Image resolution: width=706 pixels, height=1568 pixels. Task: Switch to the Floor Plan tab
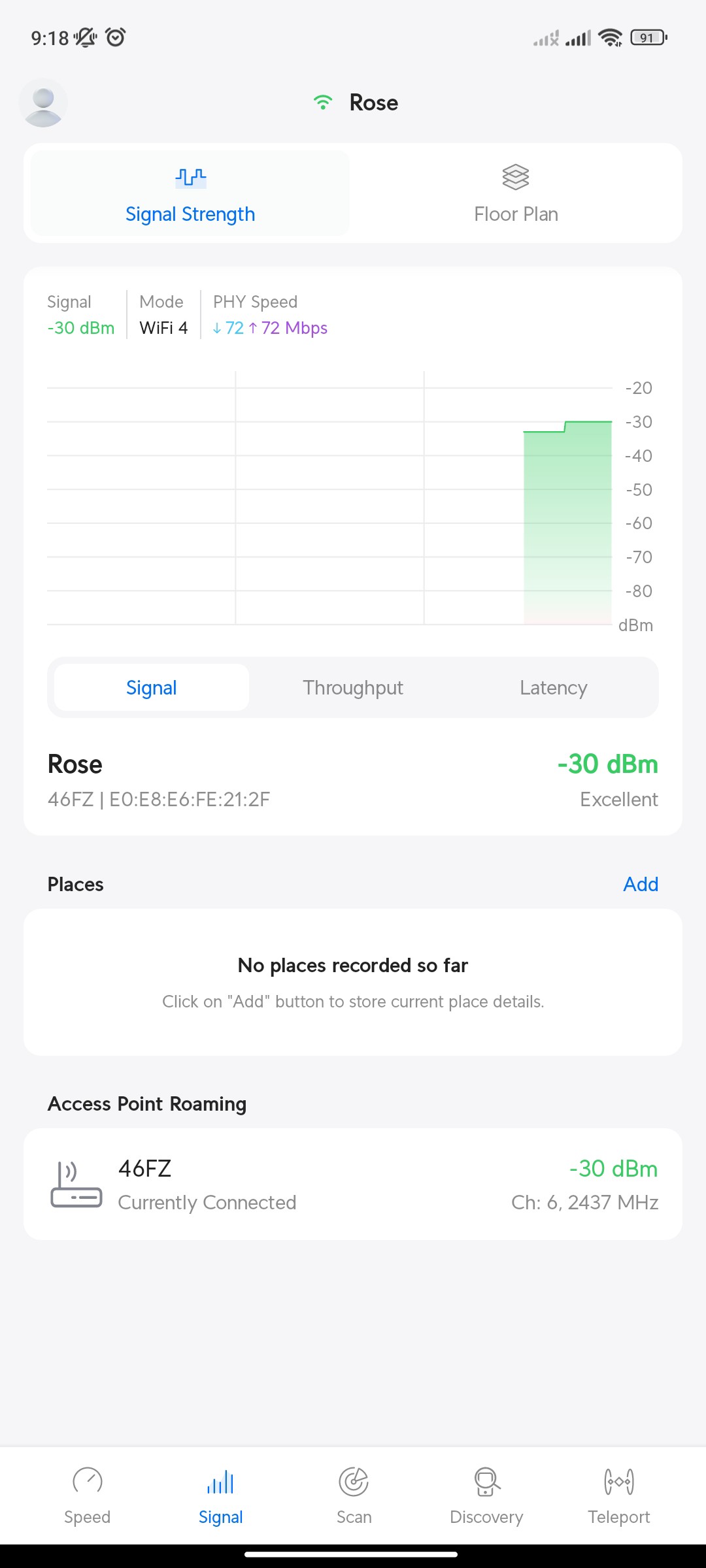516,193
